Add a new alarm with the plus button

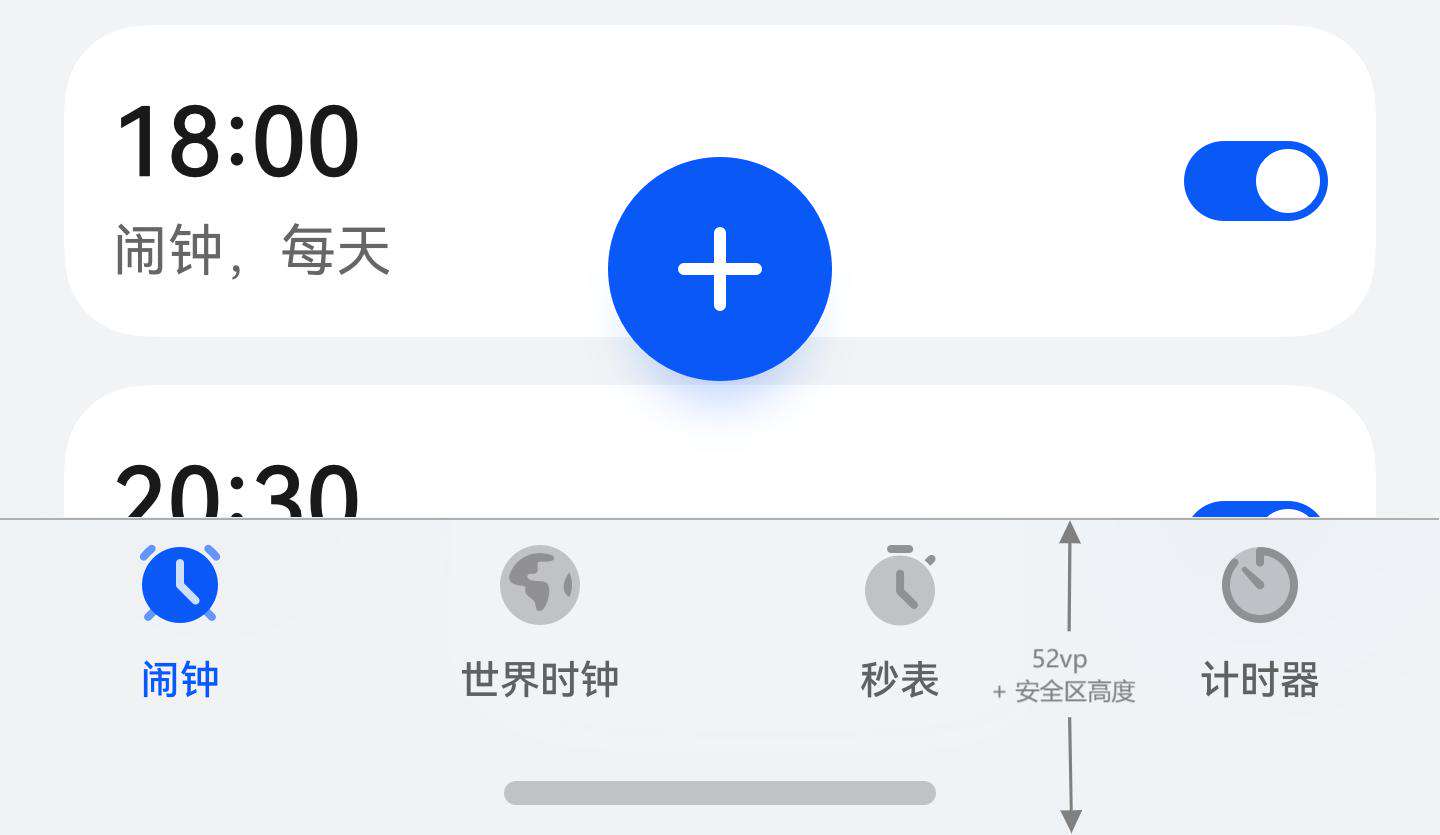click(720, 269)
